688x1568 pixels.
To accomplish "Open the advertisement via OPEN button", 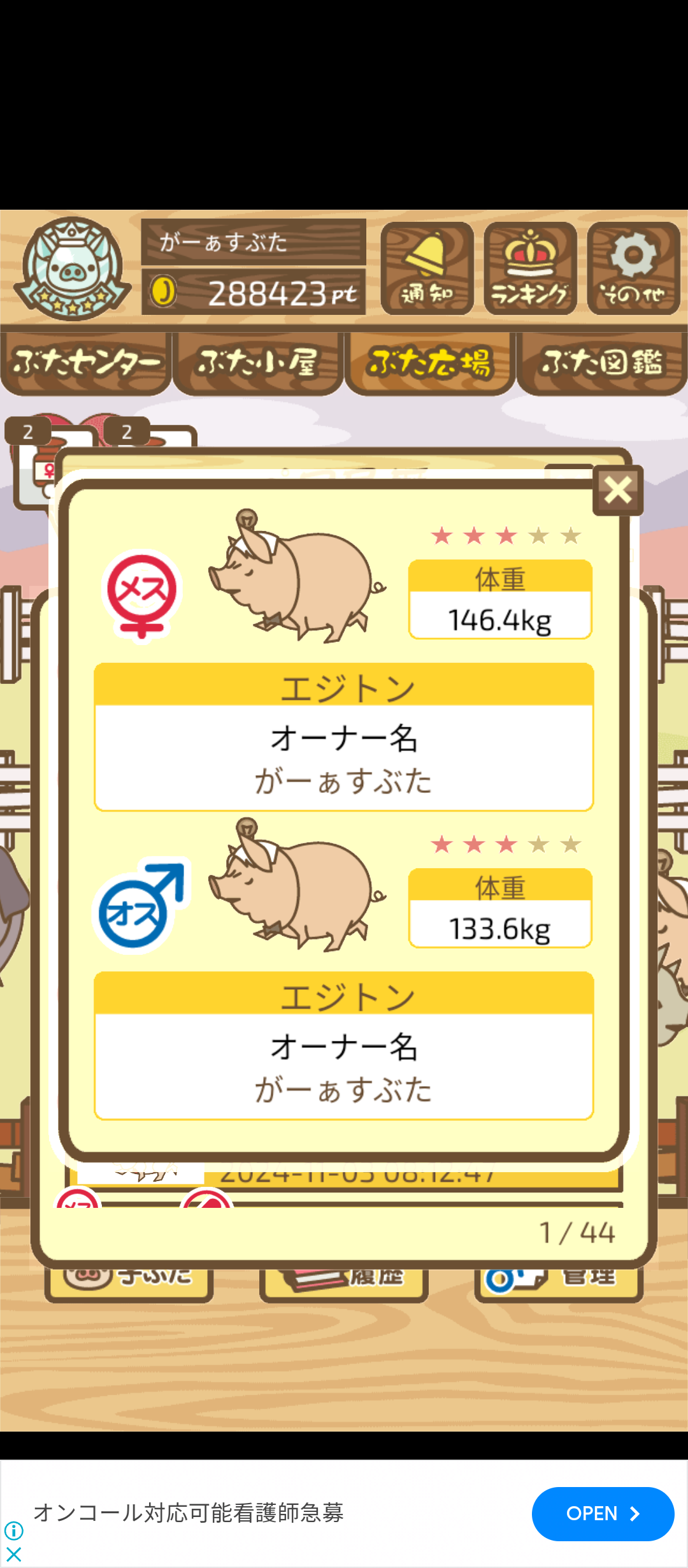I will coord(602,1514).
